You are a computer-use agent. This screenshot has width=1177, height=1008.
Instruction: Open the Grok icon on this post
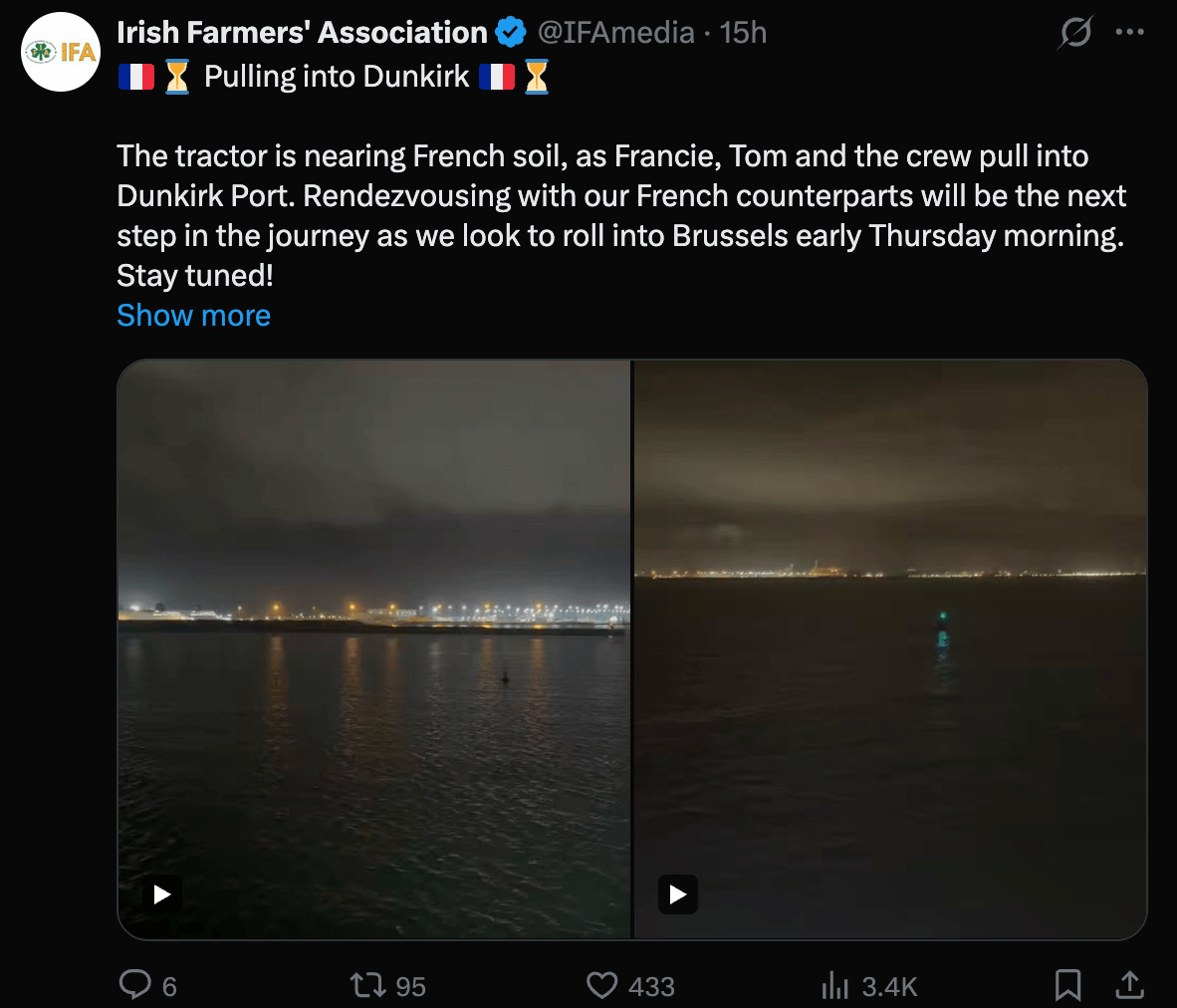point(1075,32)
